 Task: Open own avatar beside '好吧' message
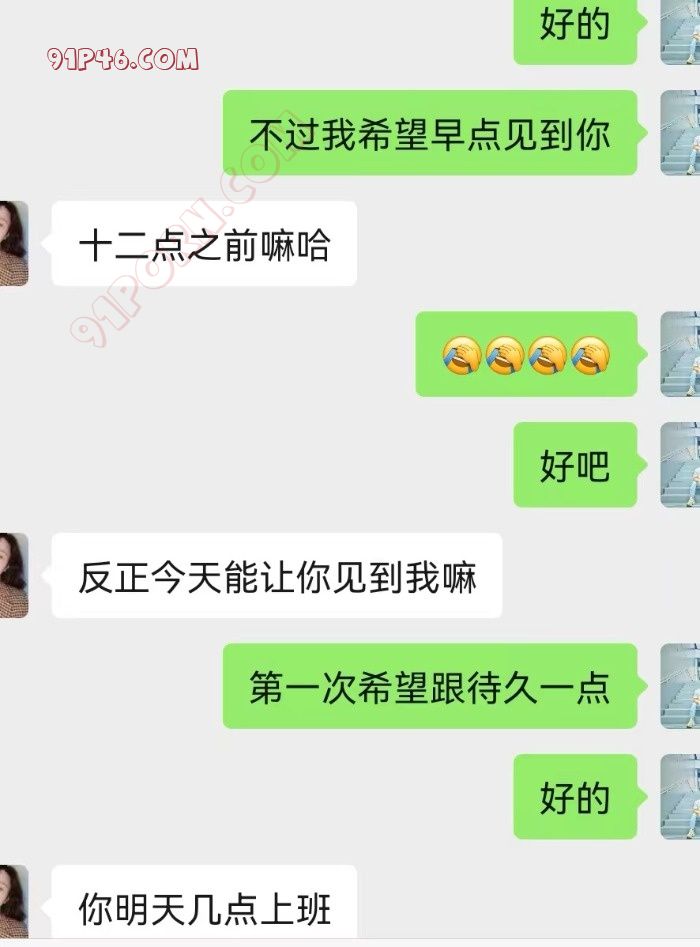coord(680,464)
